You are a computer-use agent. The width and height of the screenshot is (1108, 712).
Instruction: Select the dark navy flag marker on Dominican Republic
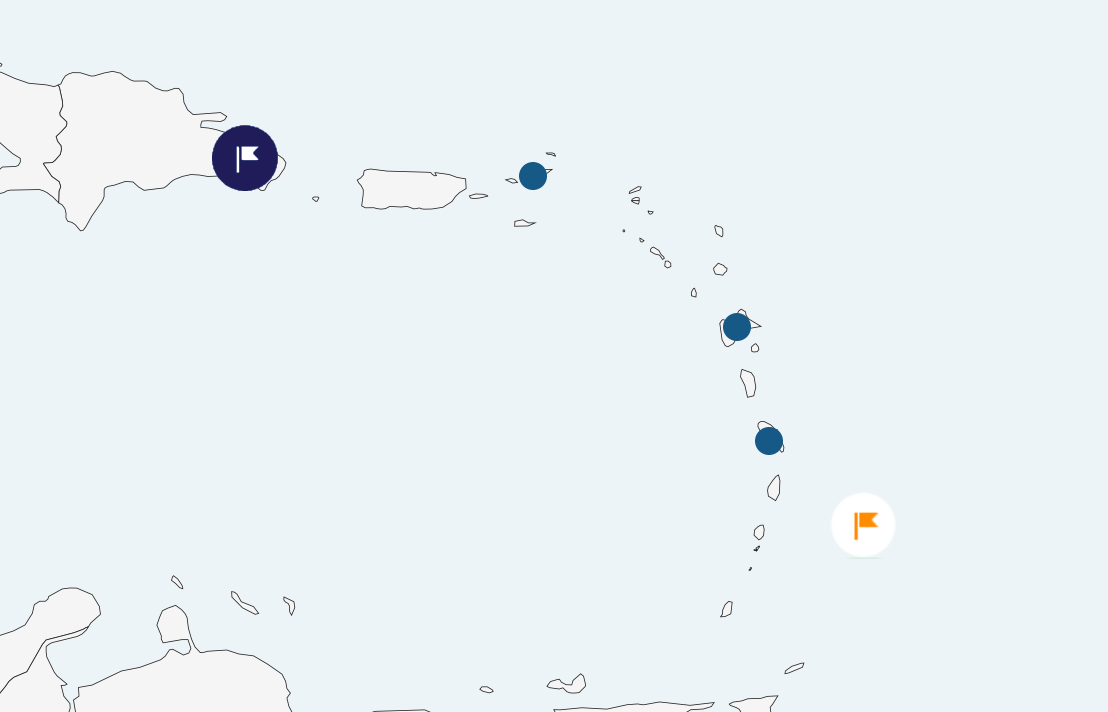pyautogui.click(x=245, y=158)
